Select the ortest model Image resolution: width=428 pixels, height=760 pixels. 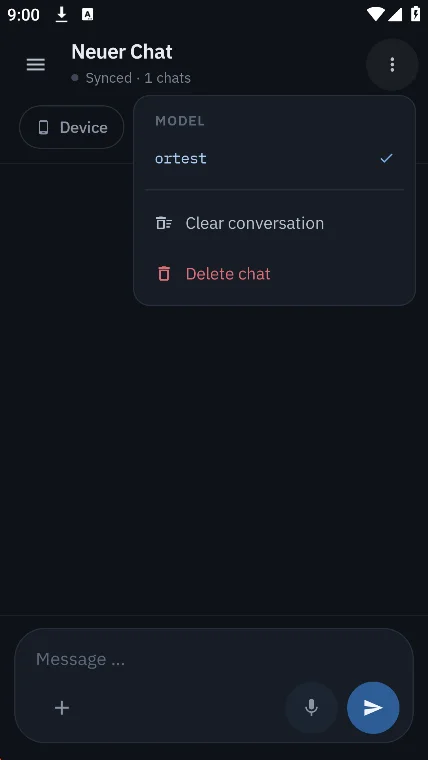(x=274, y=158)
